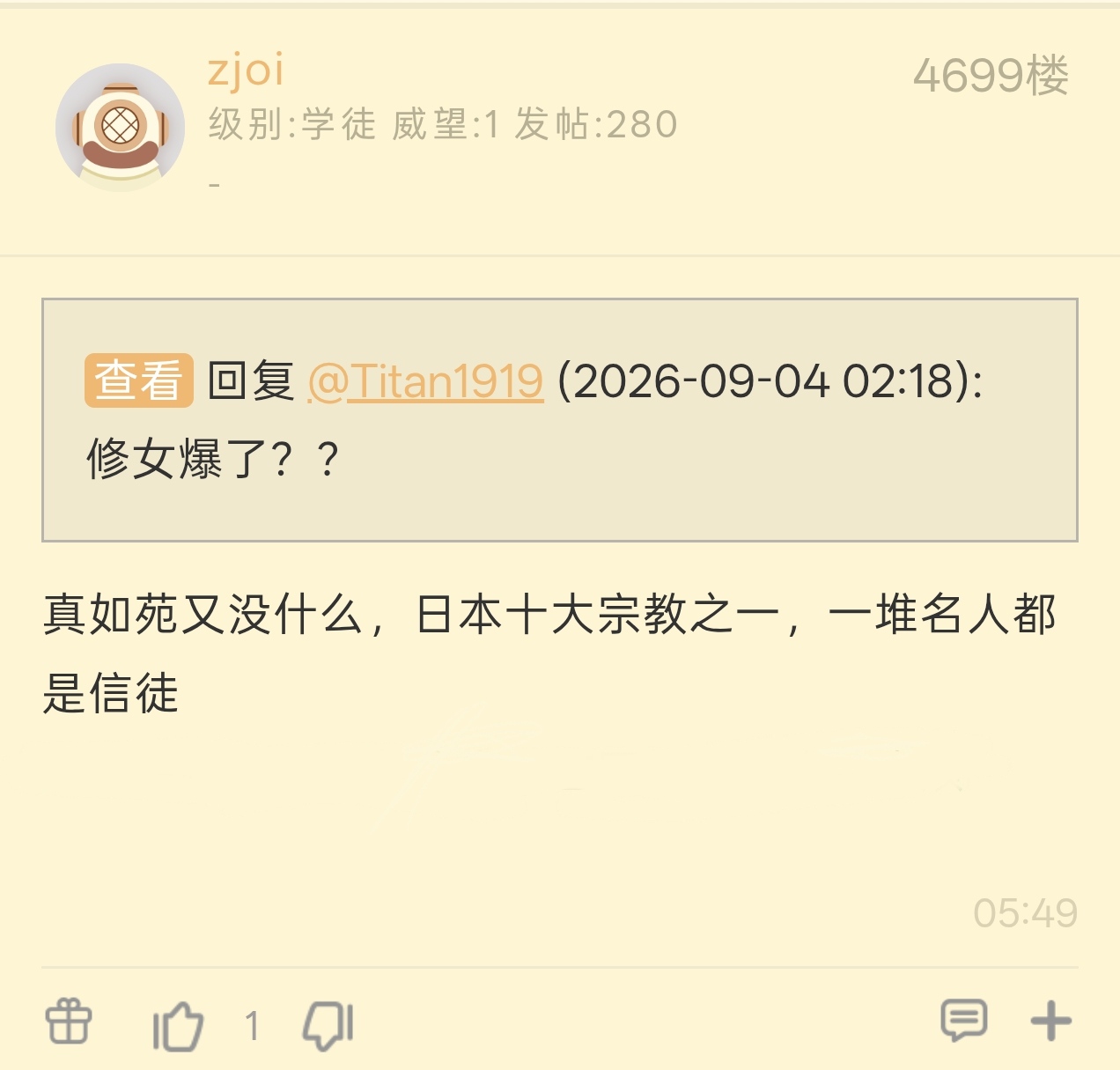This screenshot has height=1070, width=1120.
Task: Open zjoi's profile avatar
Action: (x=120, y=128)
